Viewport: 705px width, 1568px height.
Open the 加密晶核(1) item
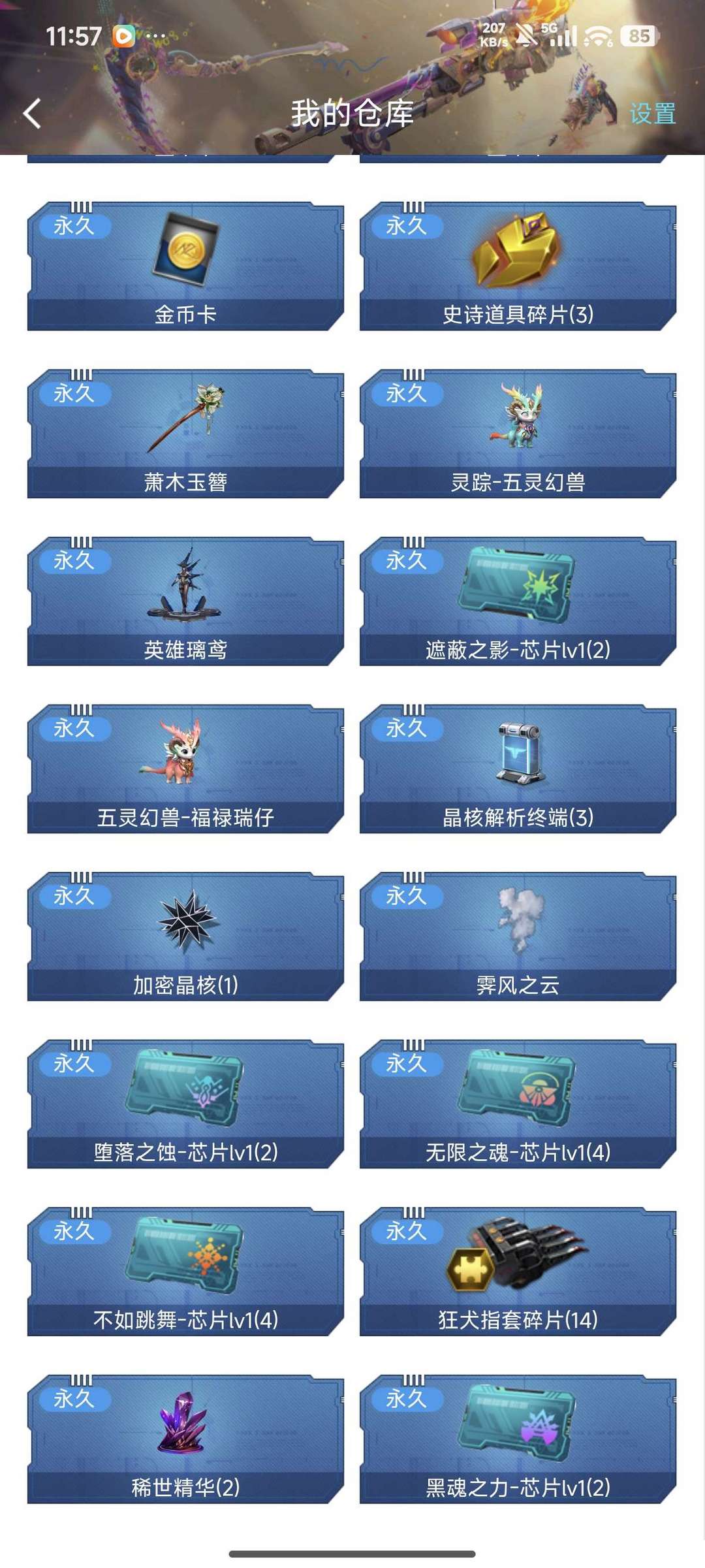click(185, 936)
